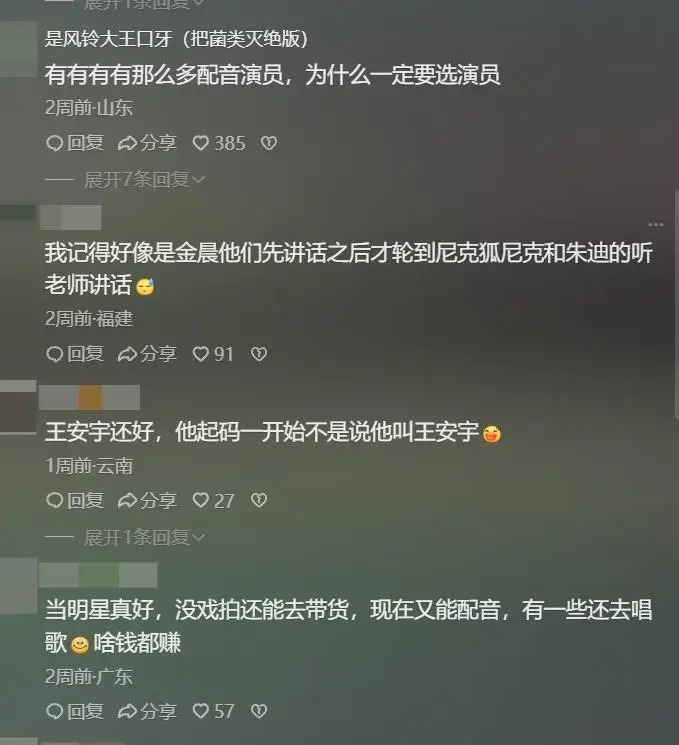
Task: Dislike the comment from 福建
Action: (x=258, y=354)
